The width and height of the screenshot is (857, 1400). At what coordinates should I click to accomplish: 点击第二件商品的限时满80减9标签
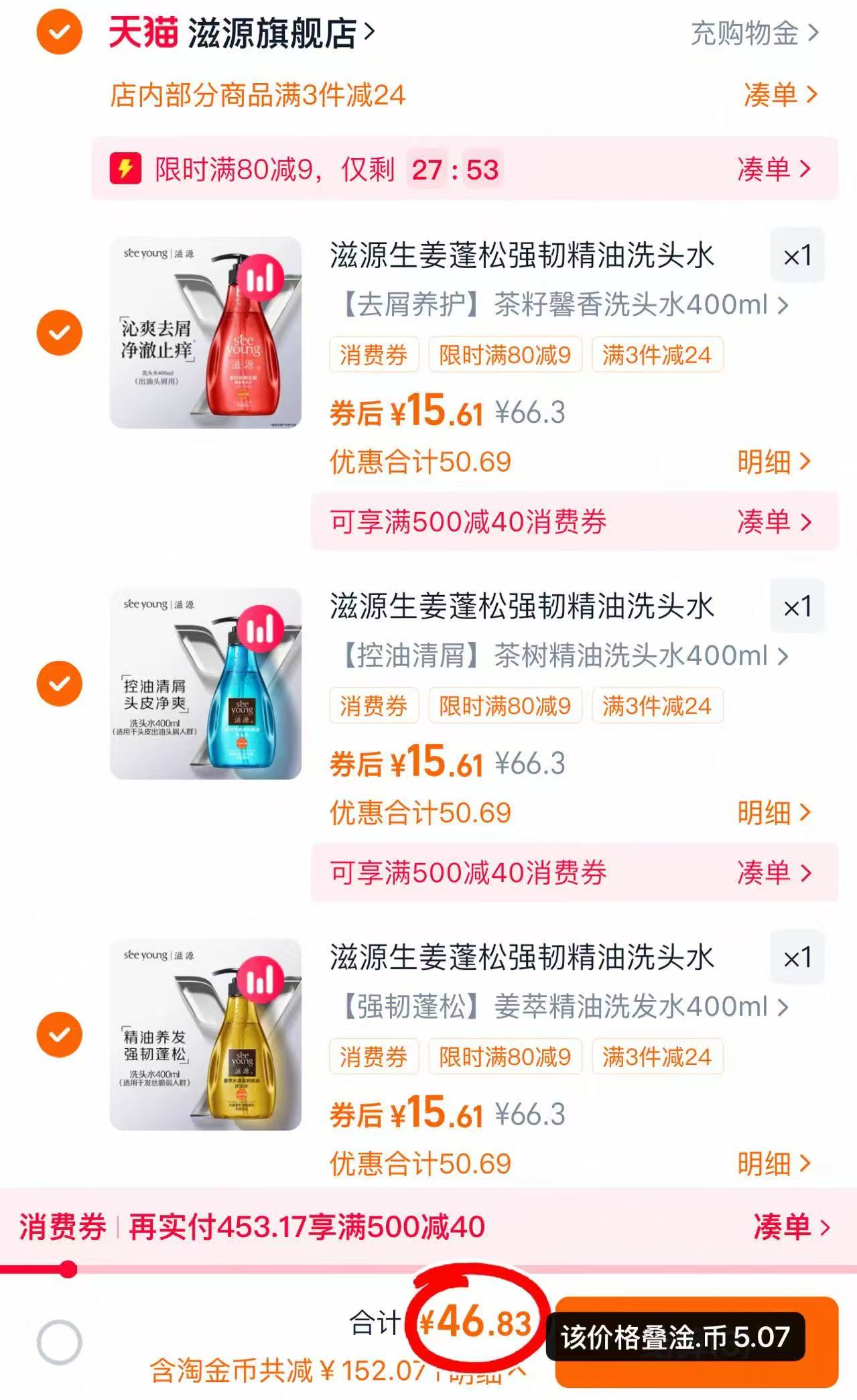(506, 706)
